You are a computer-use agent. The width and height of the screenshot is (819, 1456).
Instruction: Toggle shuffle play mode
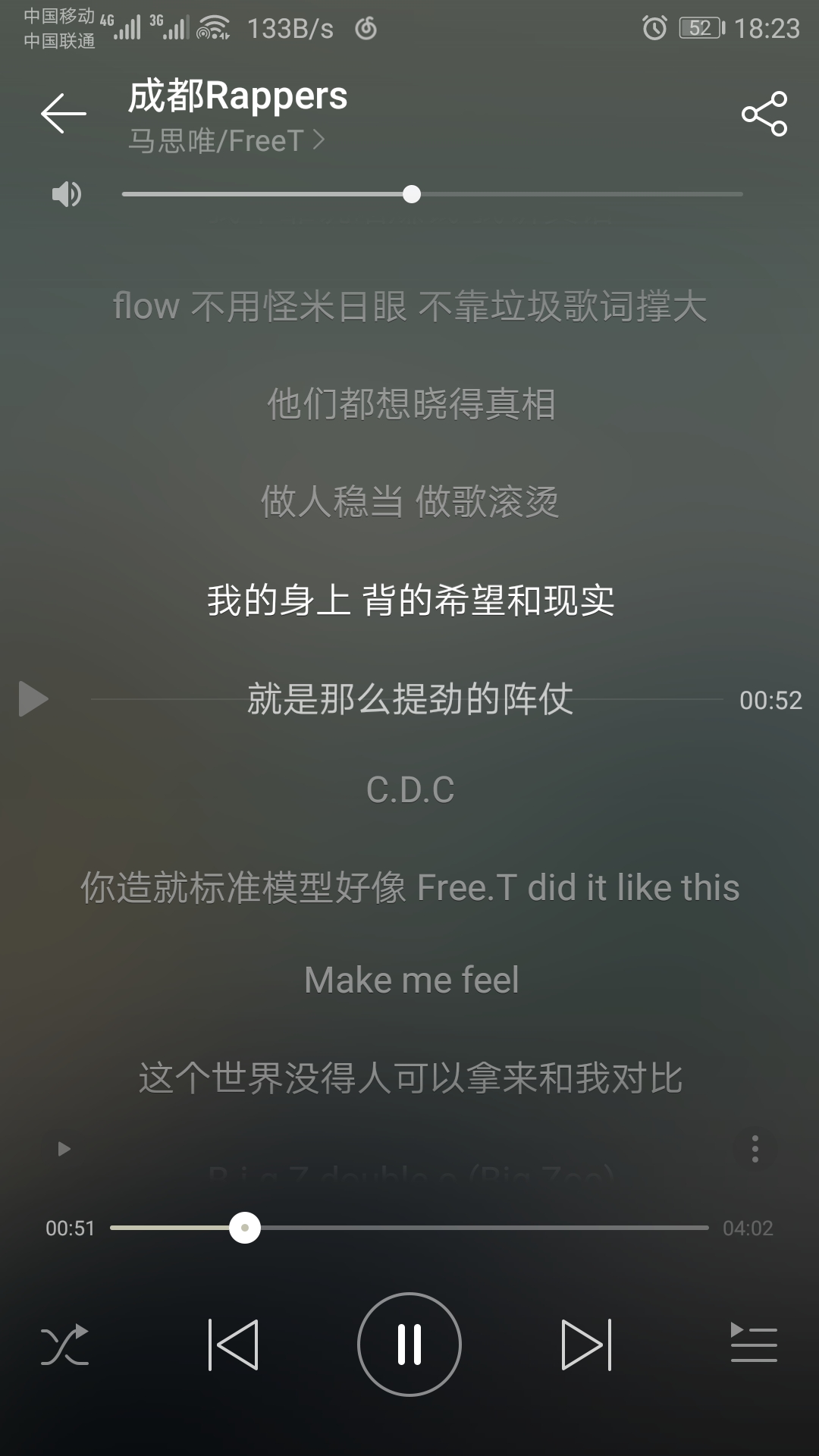64,1345
